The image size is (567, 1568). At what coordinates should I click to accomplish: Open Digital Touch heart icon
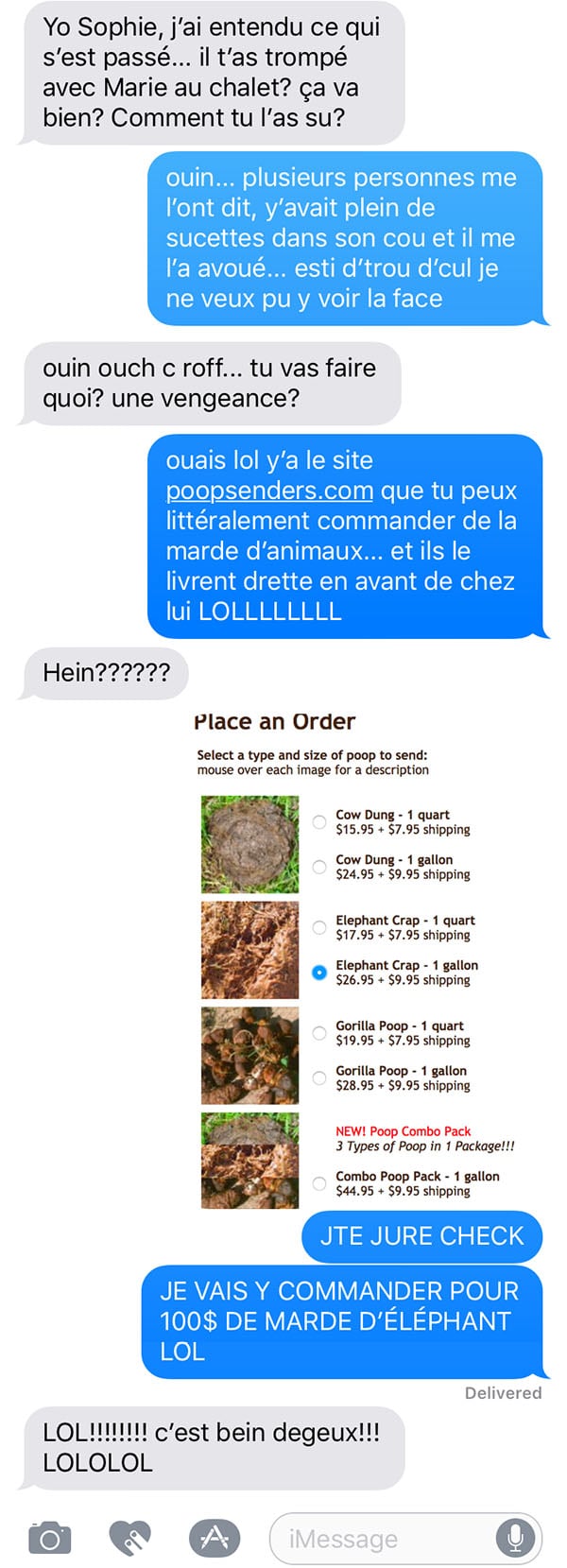click(x=130, y=1538)
